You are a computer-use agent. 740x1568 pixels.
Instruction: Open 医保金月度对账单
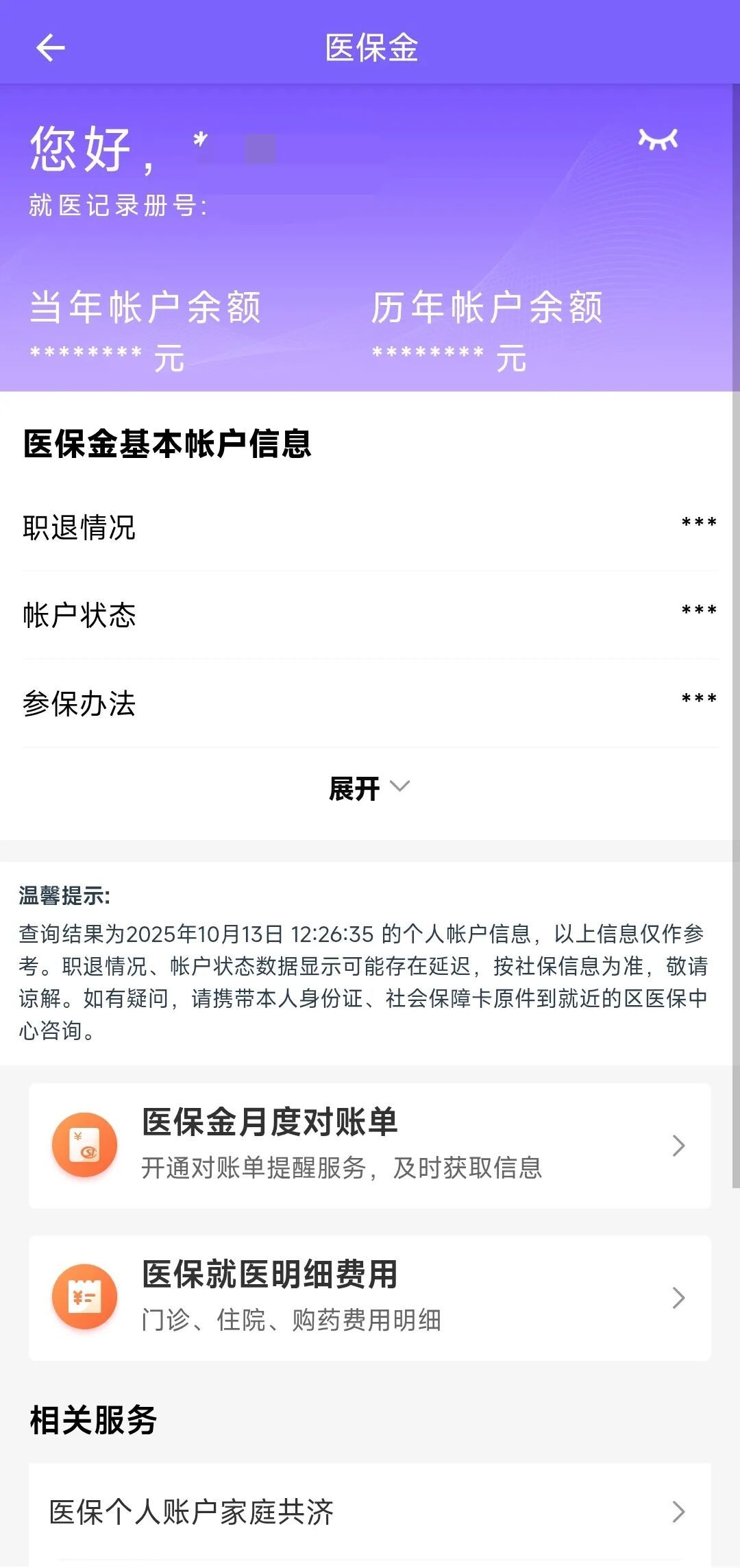pyautogui.click(x=370, y=1146)
